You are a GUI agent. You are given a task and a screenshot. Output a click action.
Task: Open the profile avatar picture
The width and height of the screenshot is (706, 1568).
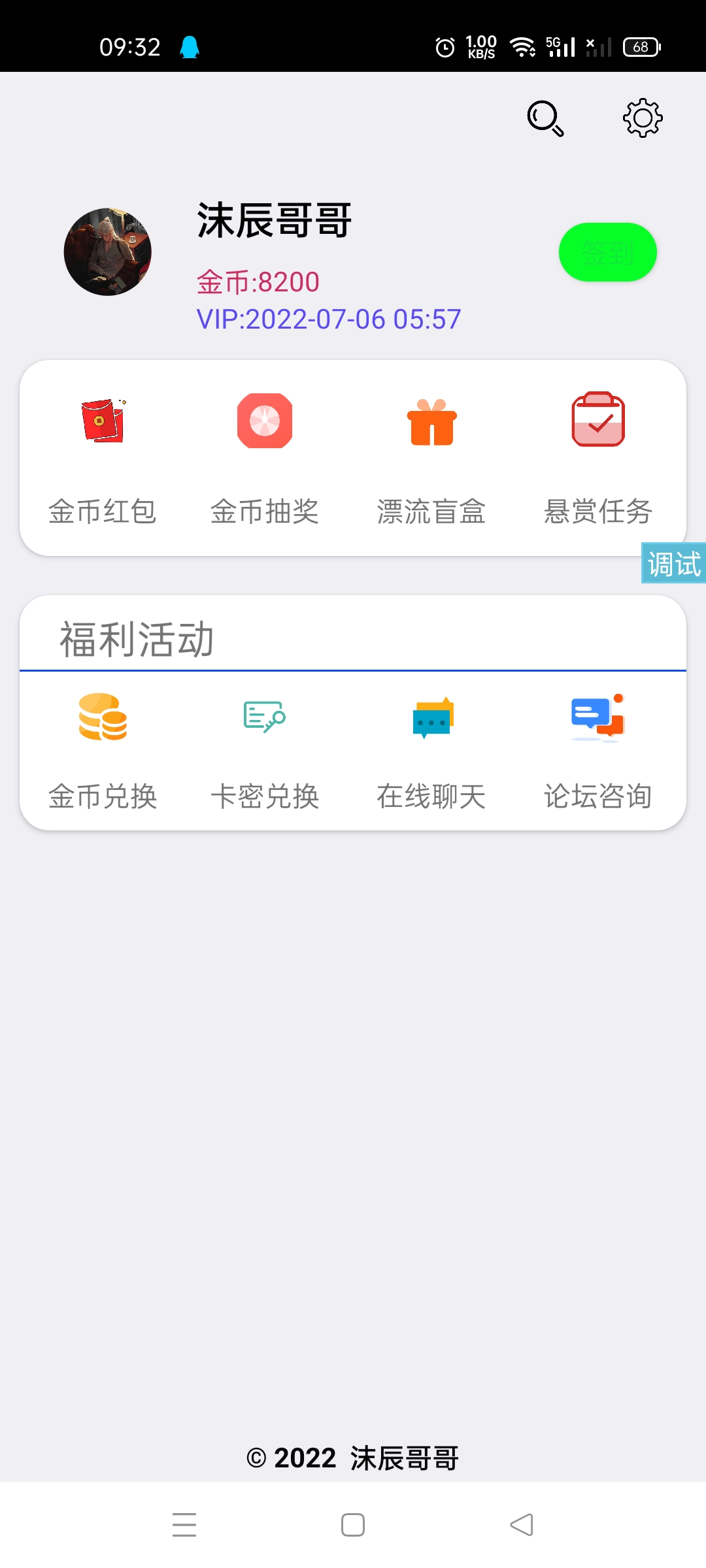pos(108,252)
